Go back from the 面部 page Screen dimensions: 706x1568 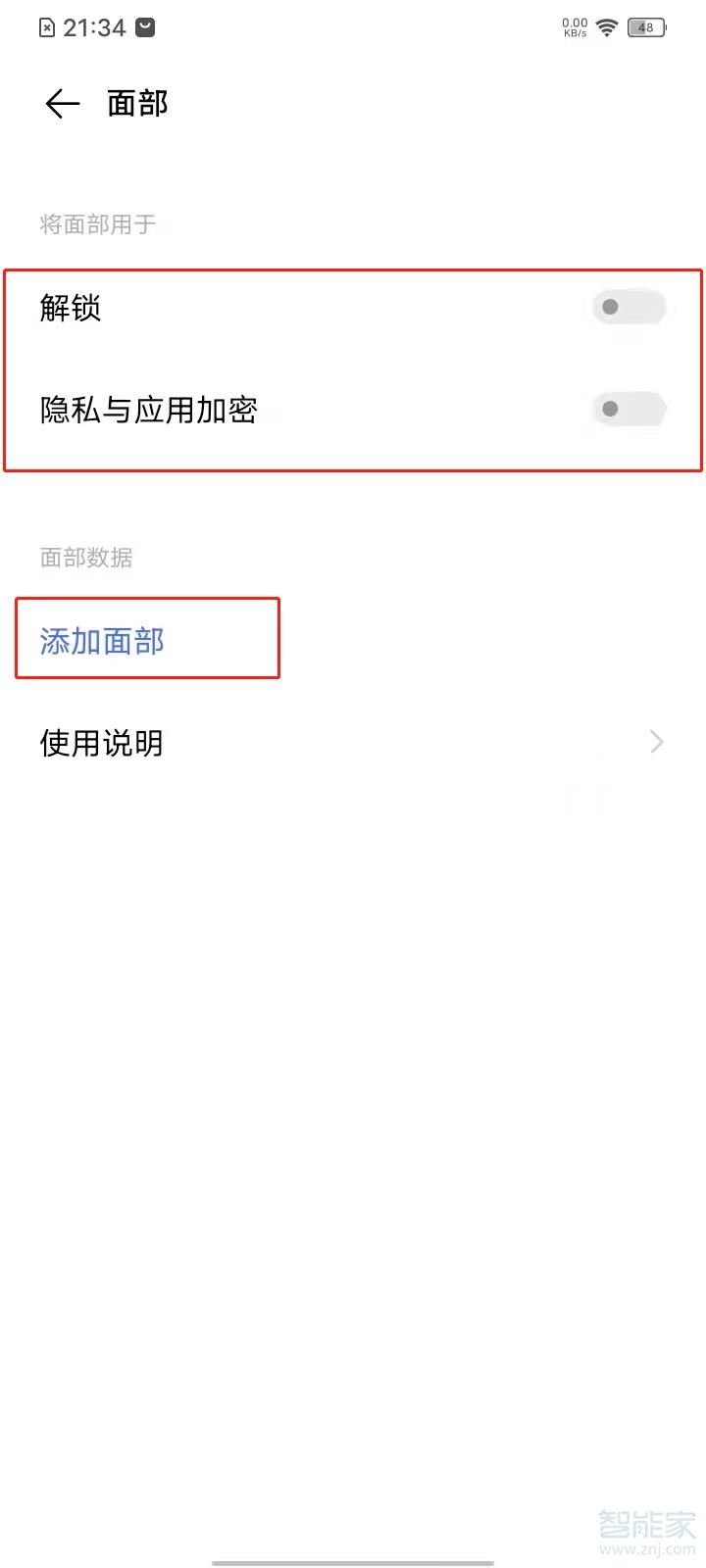tap(62, 104)
